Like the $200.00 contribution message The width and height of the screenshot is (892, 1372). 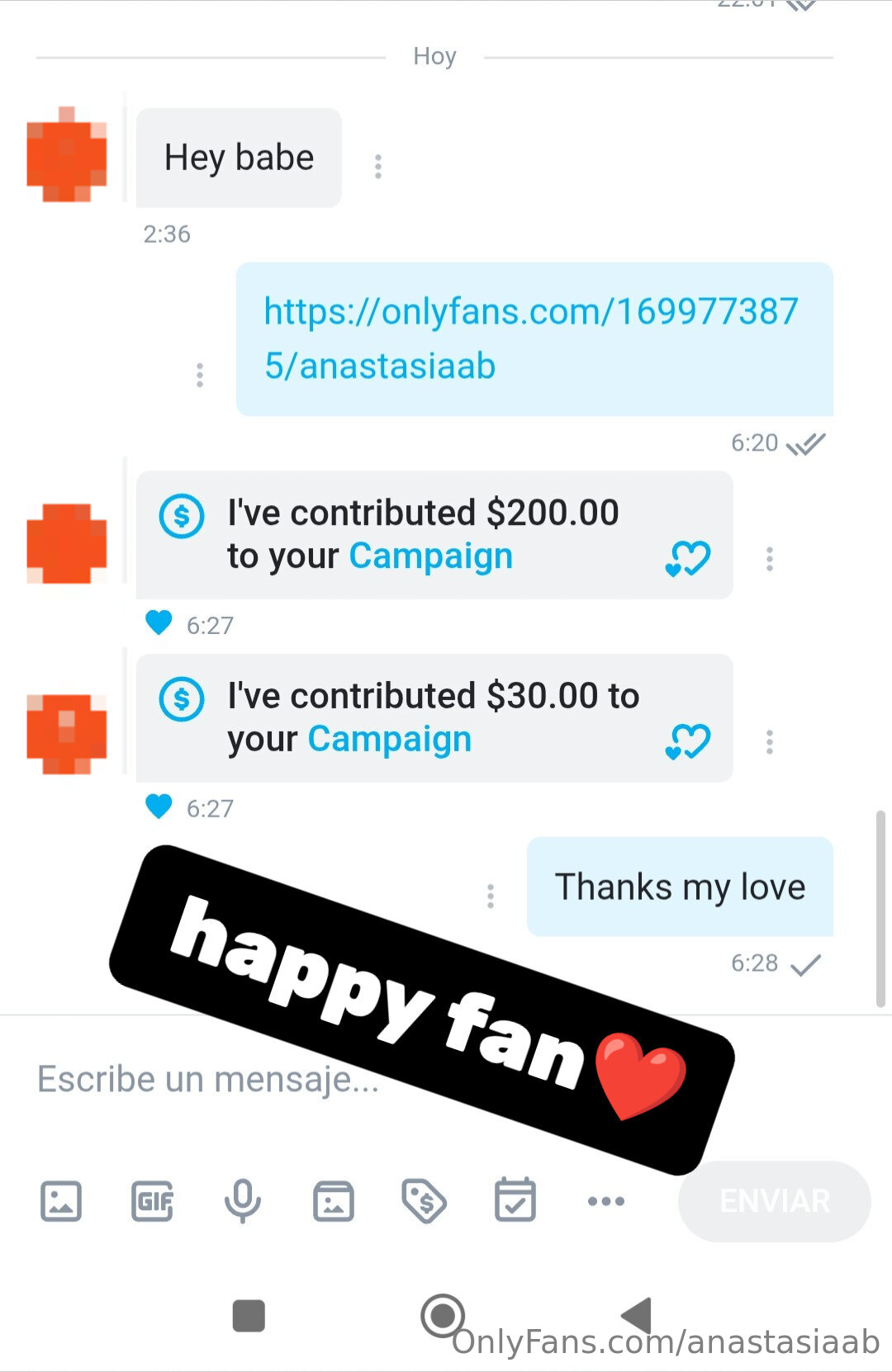coord(687,558)
